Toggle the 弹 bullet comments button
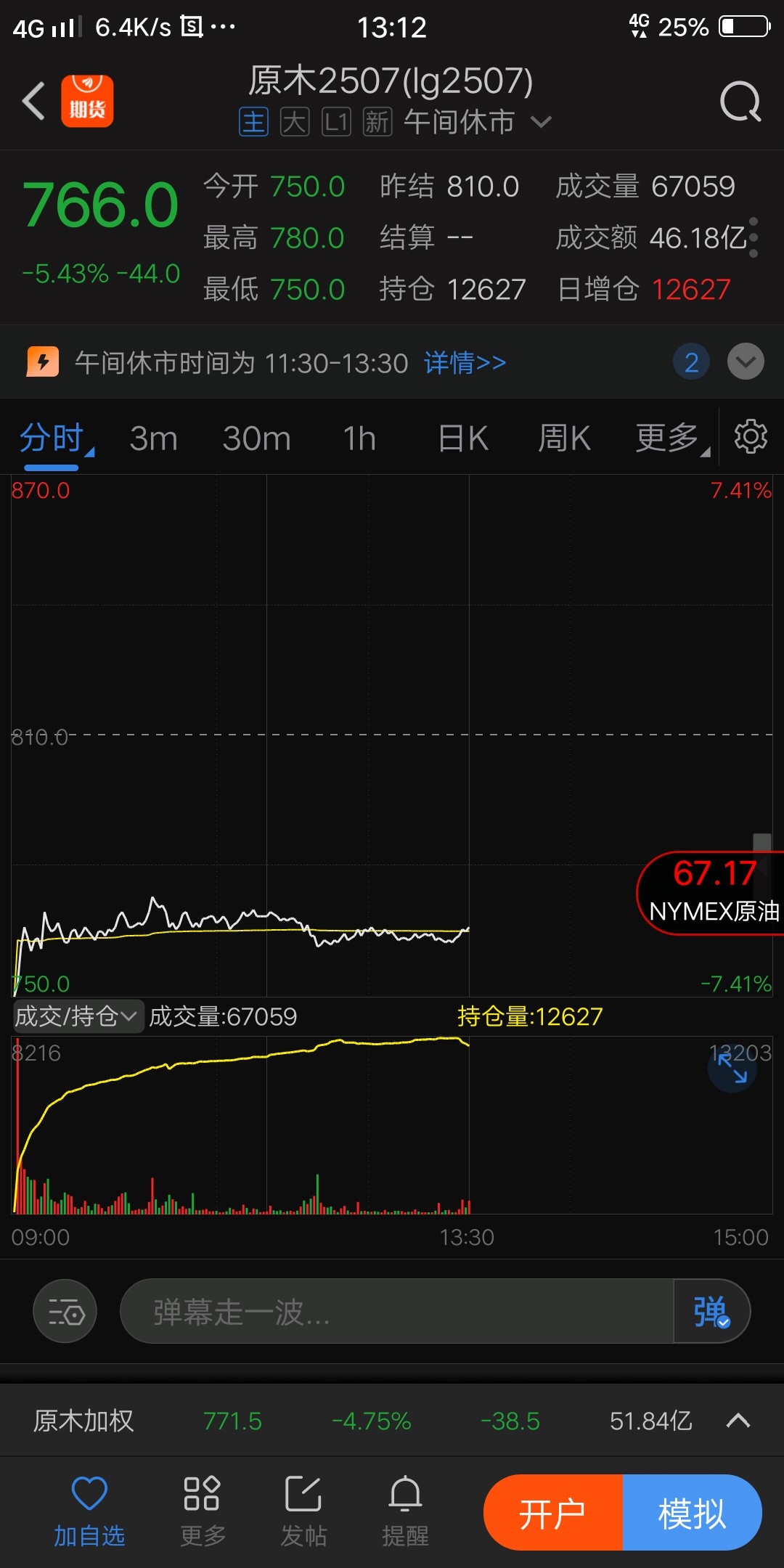 (x=711, y=1312)
